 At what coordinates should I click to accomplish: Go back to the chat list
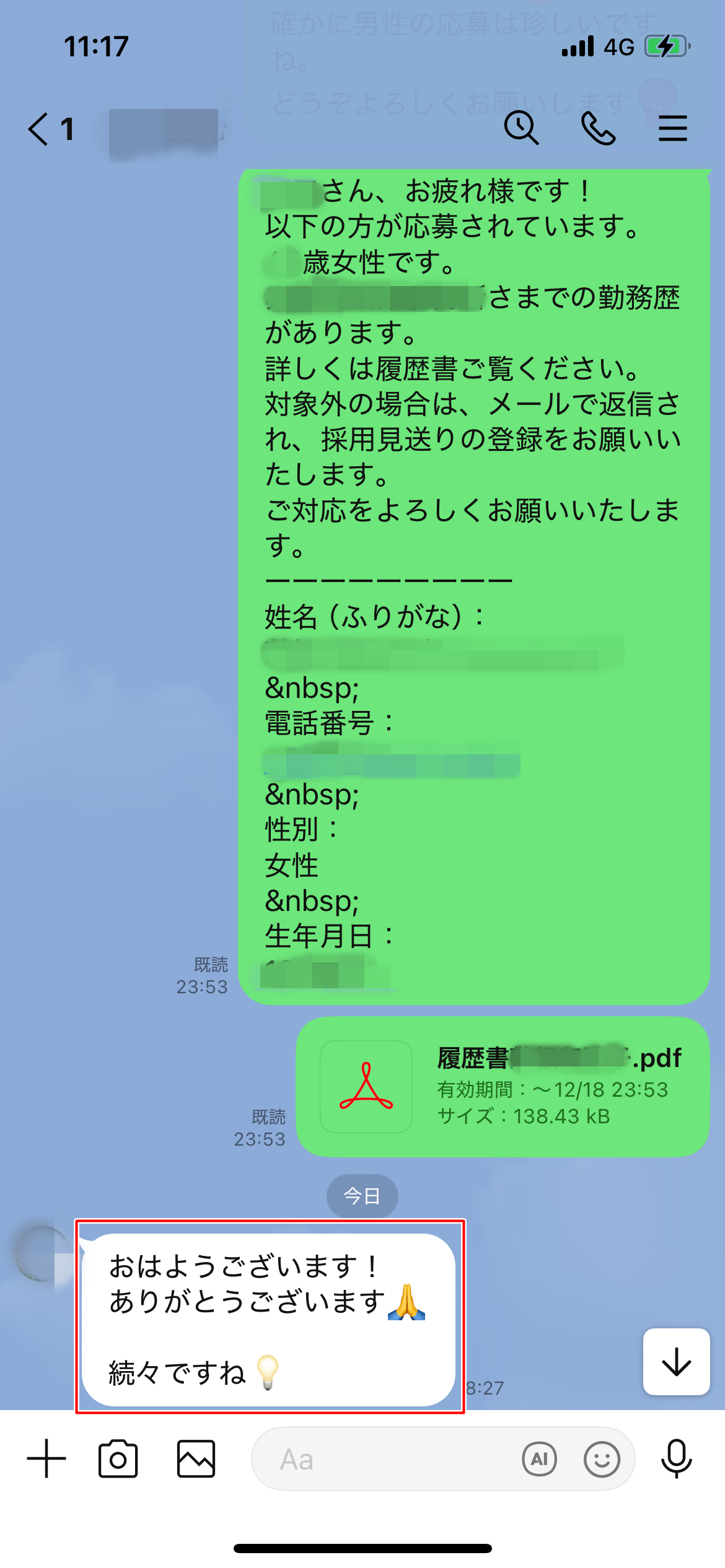coord(38,129)
